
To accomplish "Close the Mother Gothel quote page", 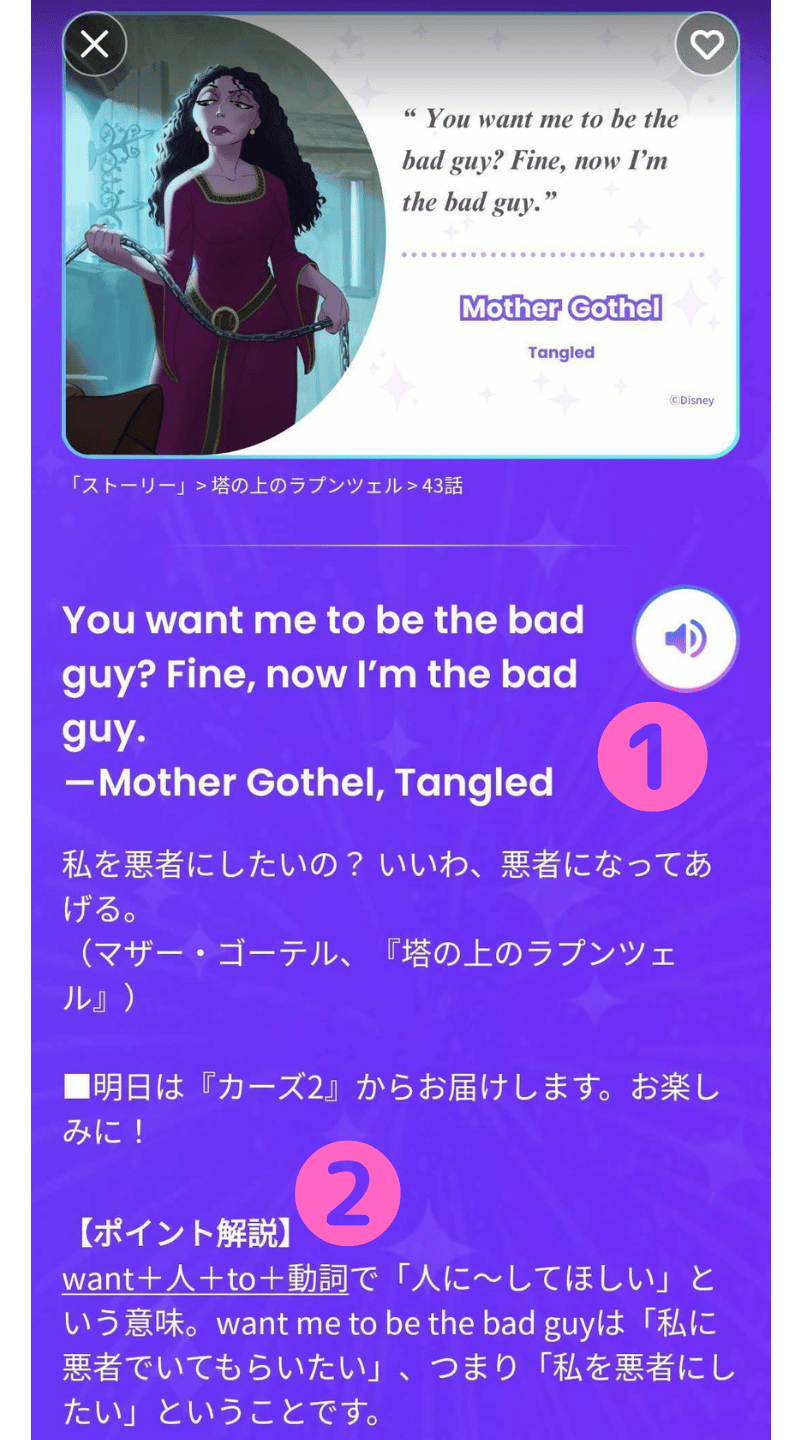I will [x=95, y=44].
